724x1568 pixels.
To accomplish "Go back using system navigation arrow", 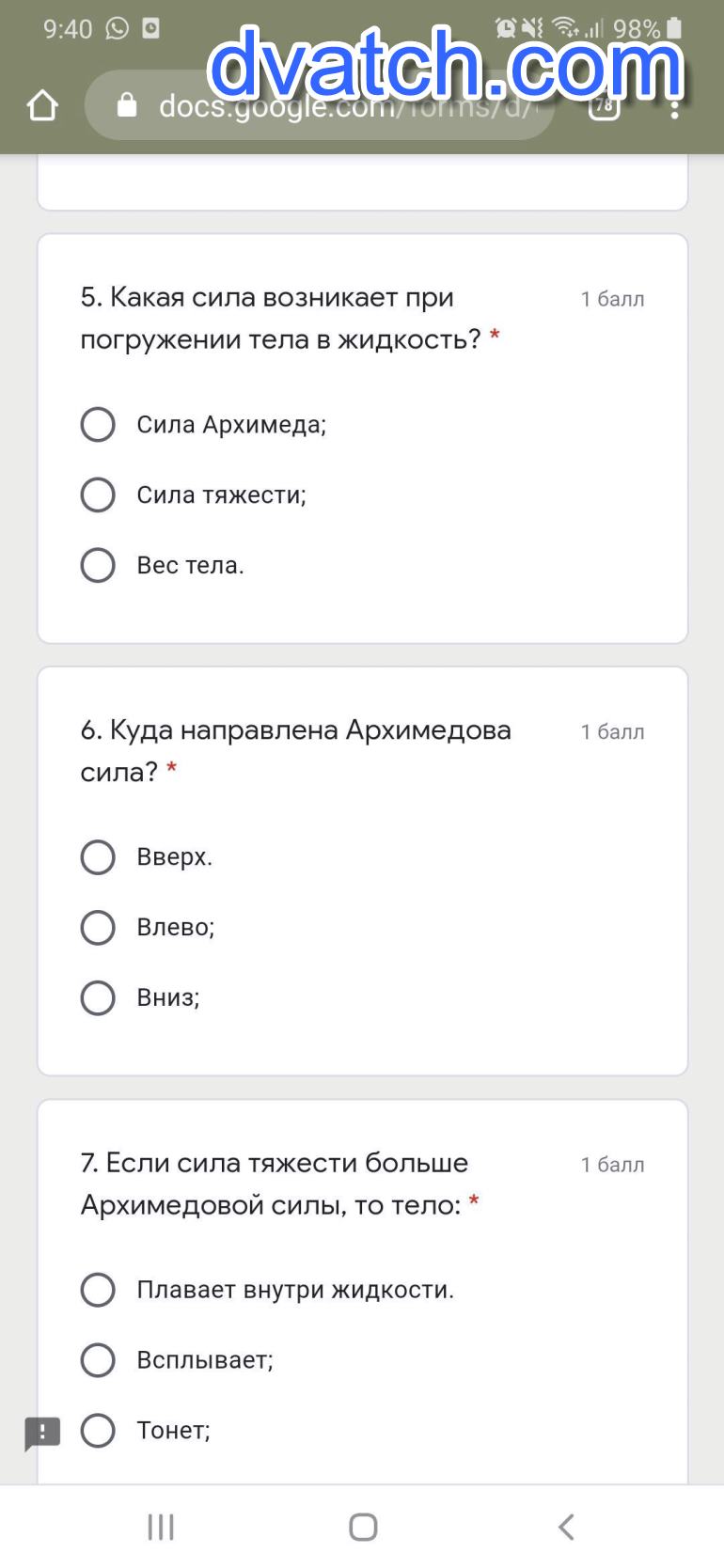I will tap(565, 1527).
